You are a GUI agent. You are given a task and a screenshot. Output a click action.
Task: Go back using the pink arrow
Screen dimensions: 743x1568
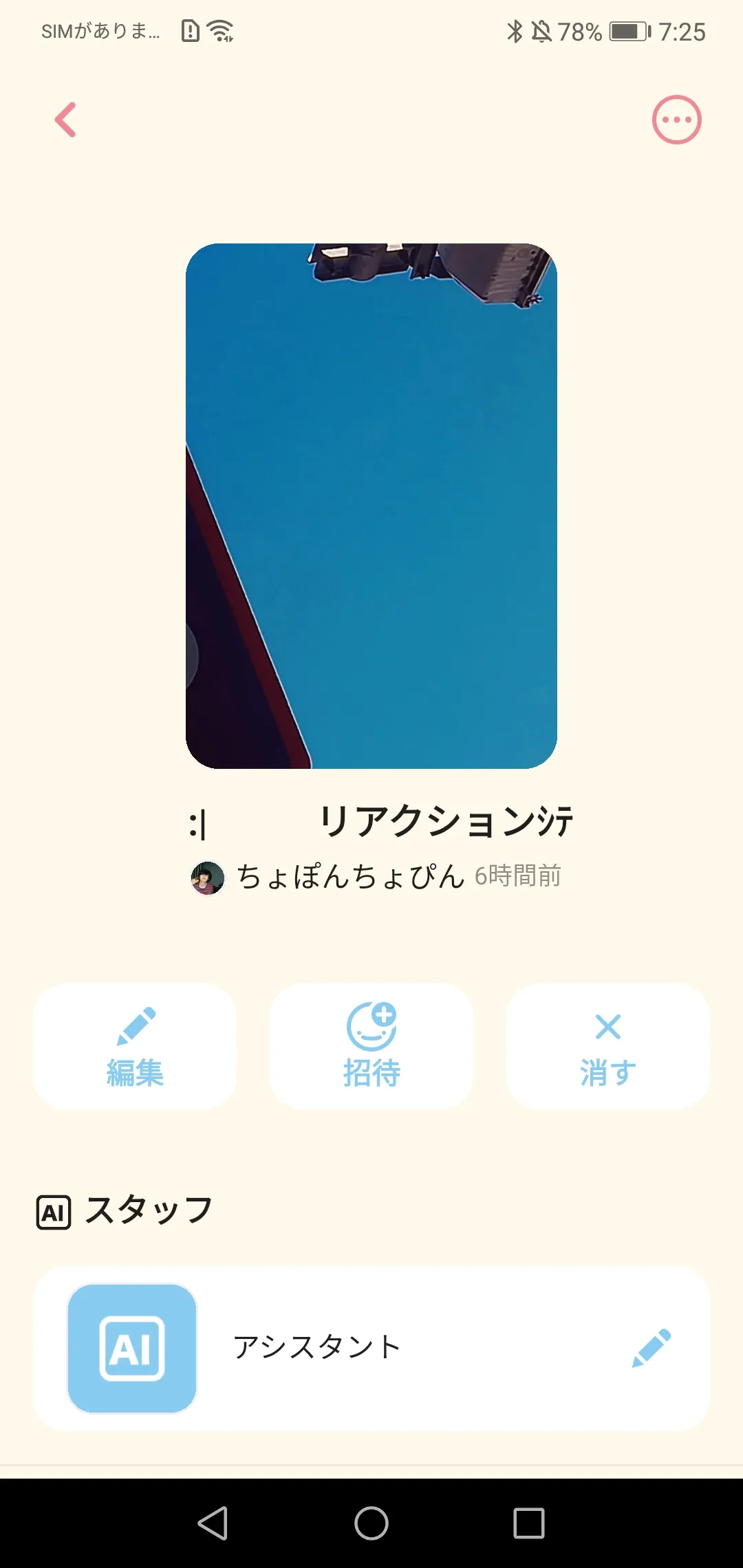[66, 120]
